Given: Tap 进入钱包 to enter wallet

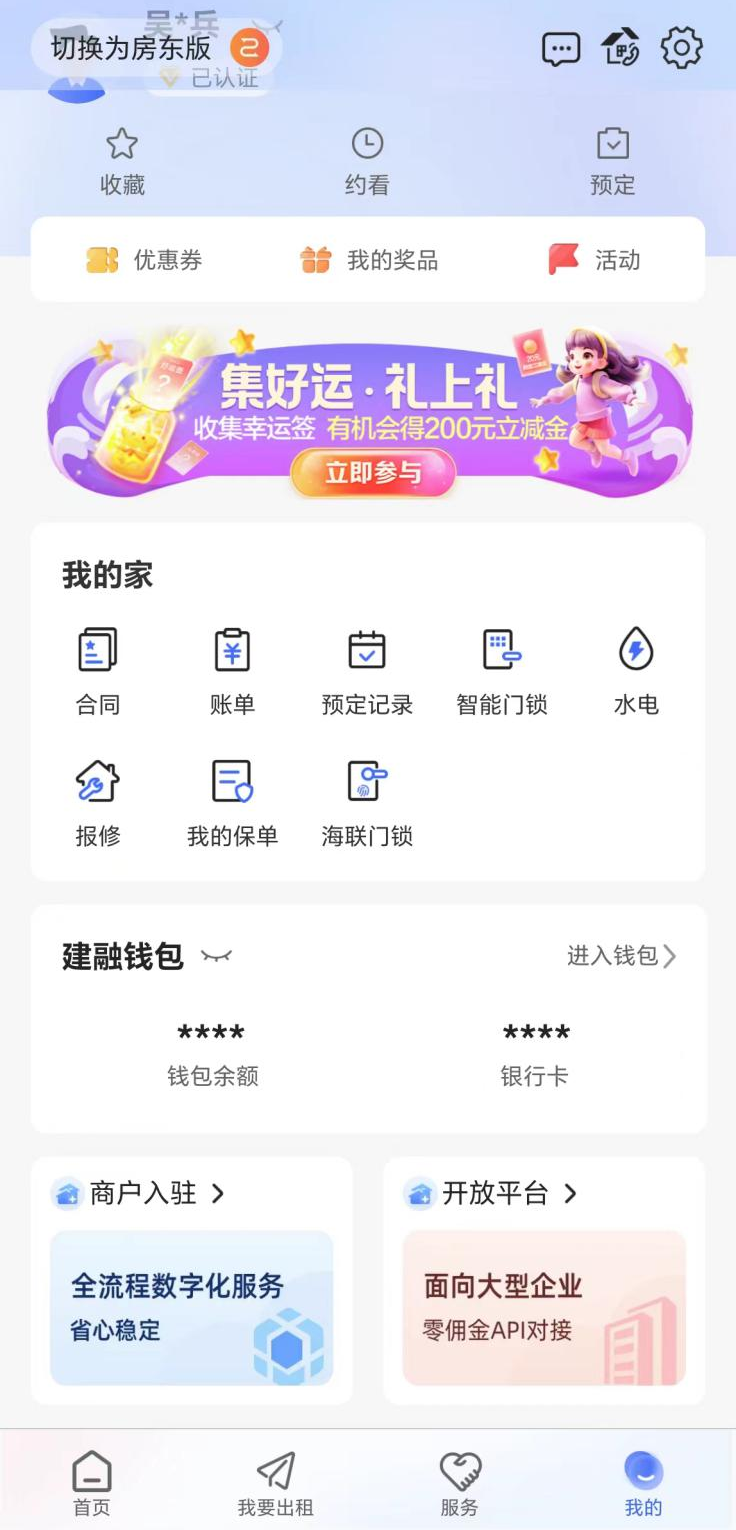Looking at the screenshot, I should pyautogui.click(x=621, y=956).
